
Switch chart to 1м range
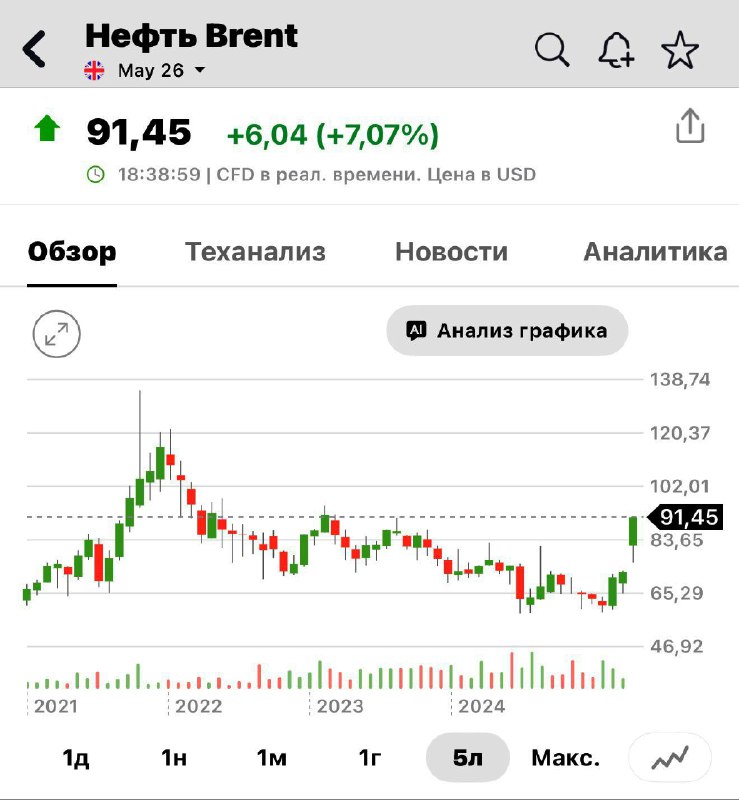coord(272,757)
